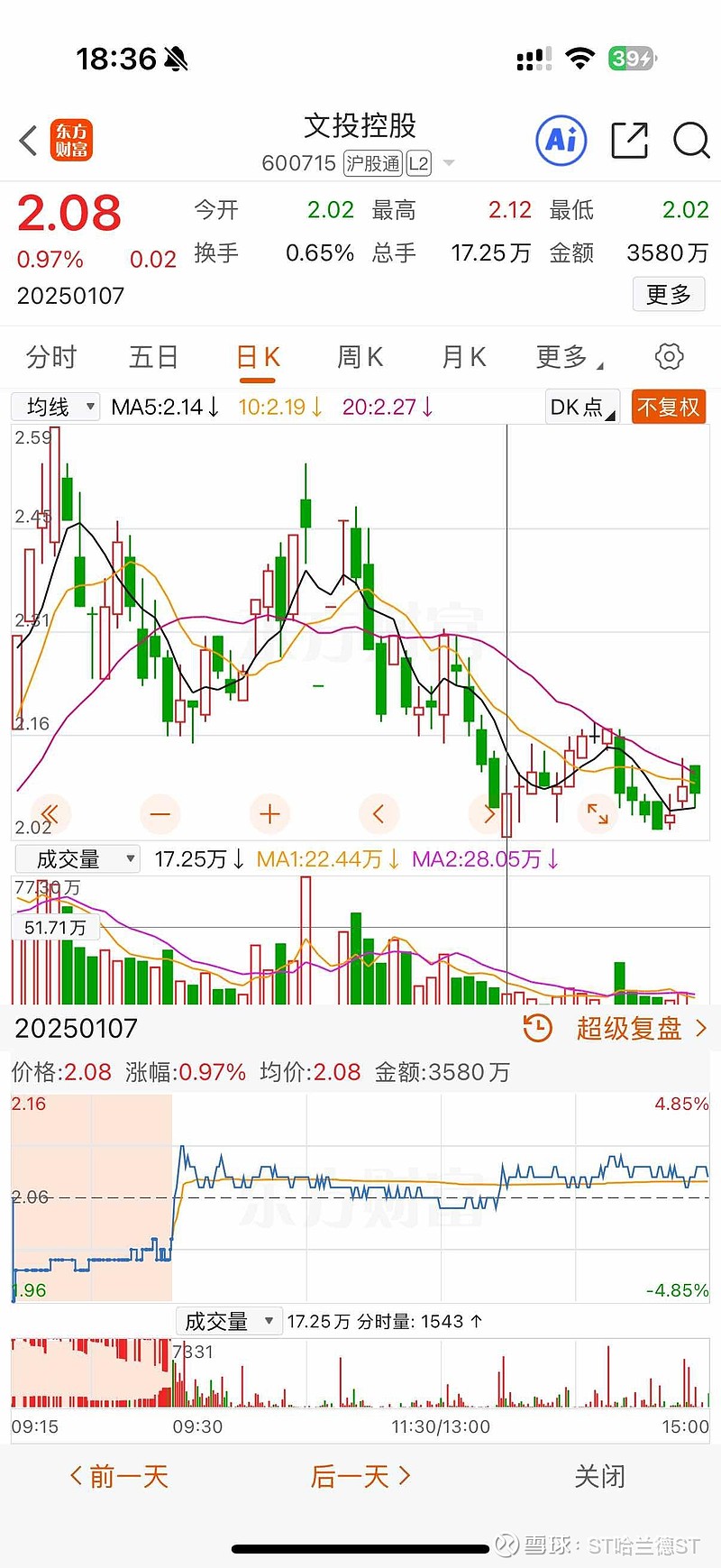Screen dimensions: 721x1568
Task: Open chart settings gear icon
Action: pyautogui.click(x=668, y=356)
